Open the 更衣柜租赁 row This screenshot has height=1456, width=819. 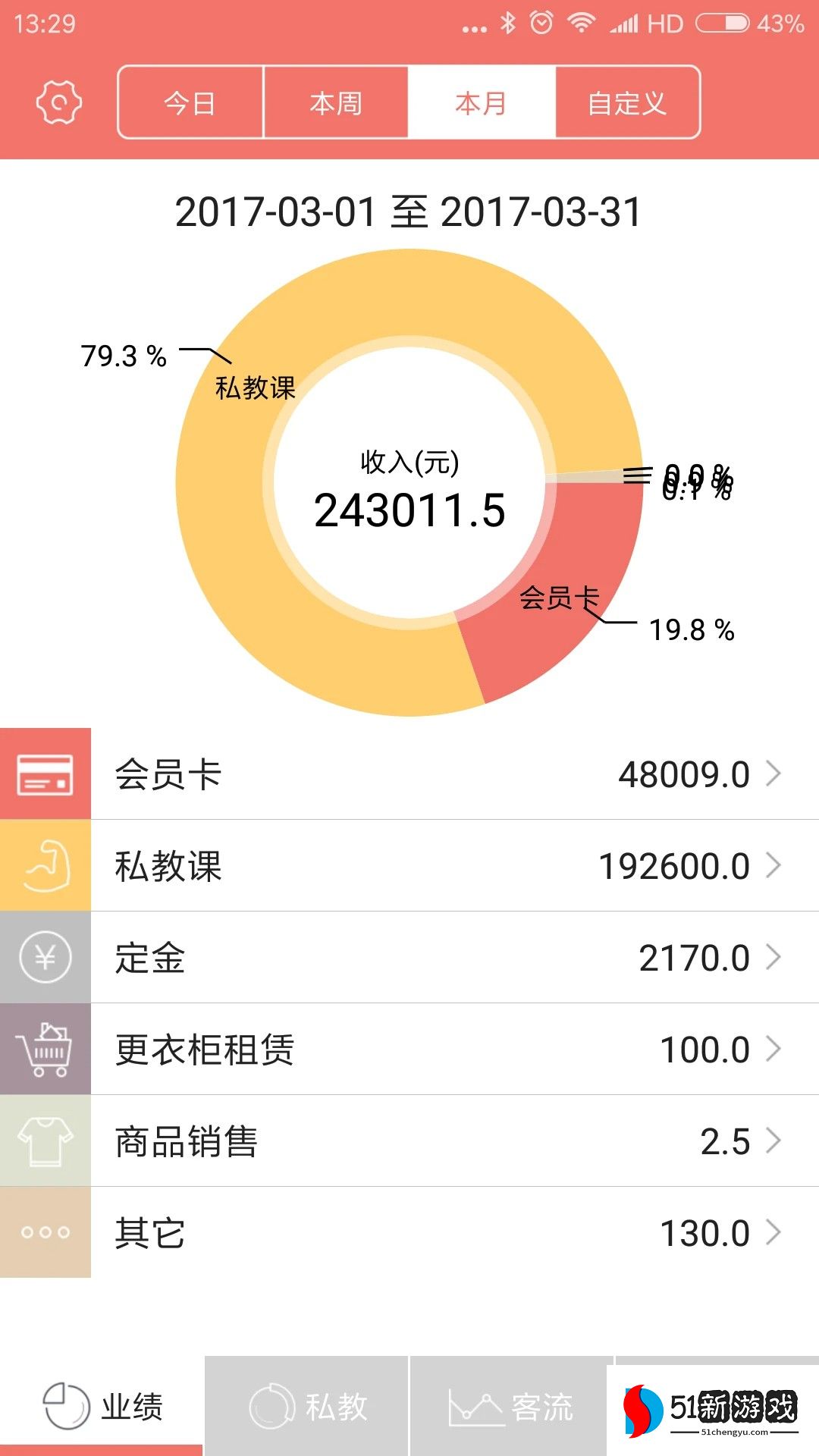(409, 1050)
